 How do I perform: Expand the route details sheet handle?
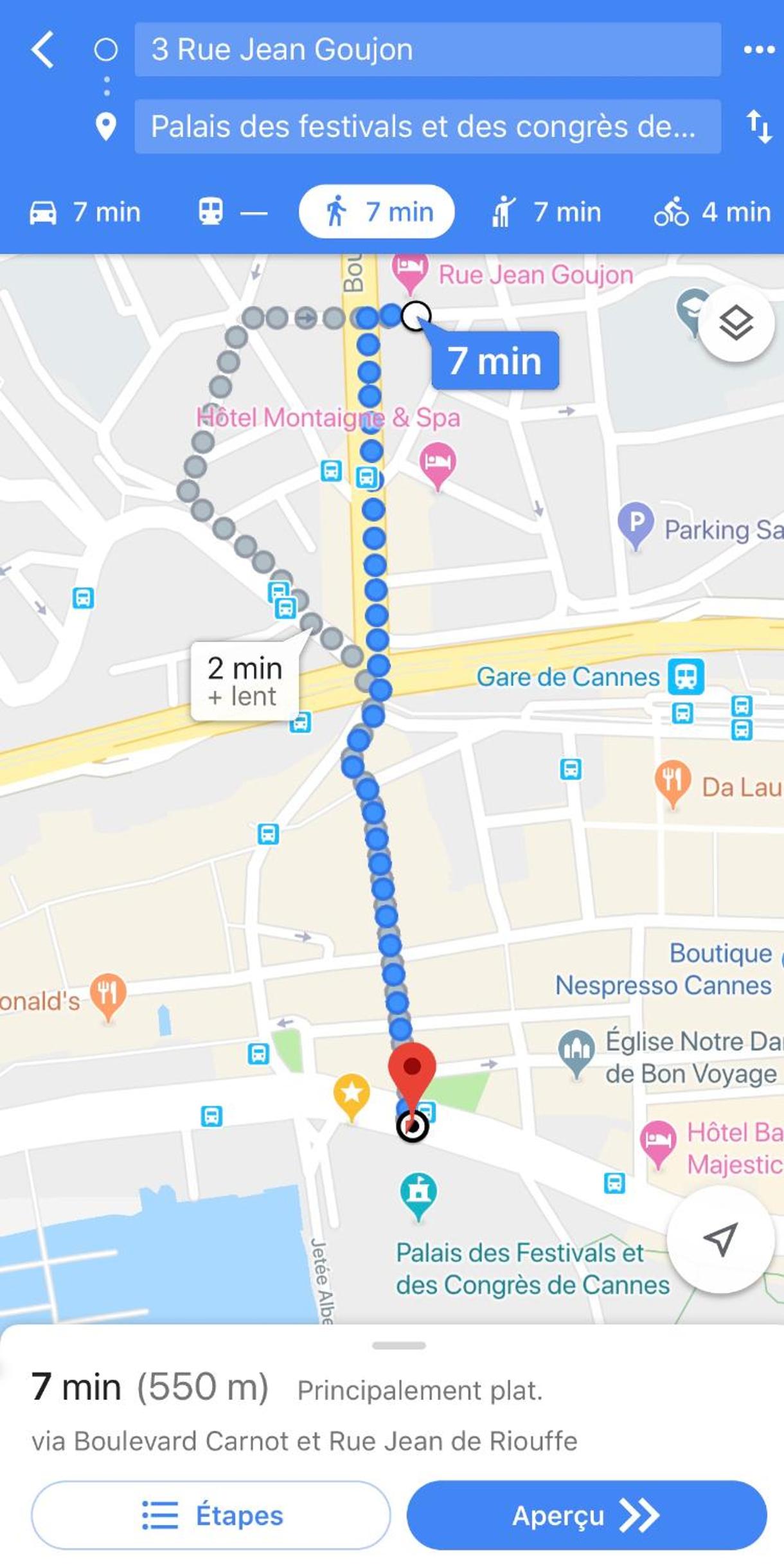(x=398, y=1345)
